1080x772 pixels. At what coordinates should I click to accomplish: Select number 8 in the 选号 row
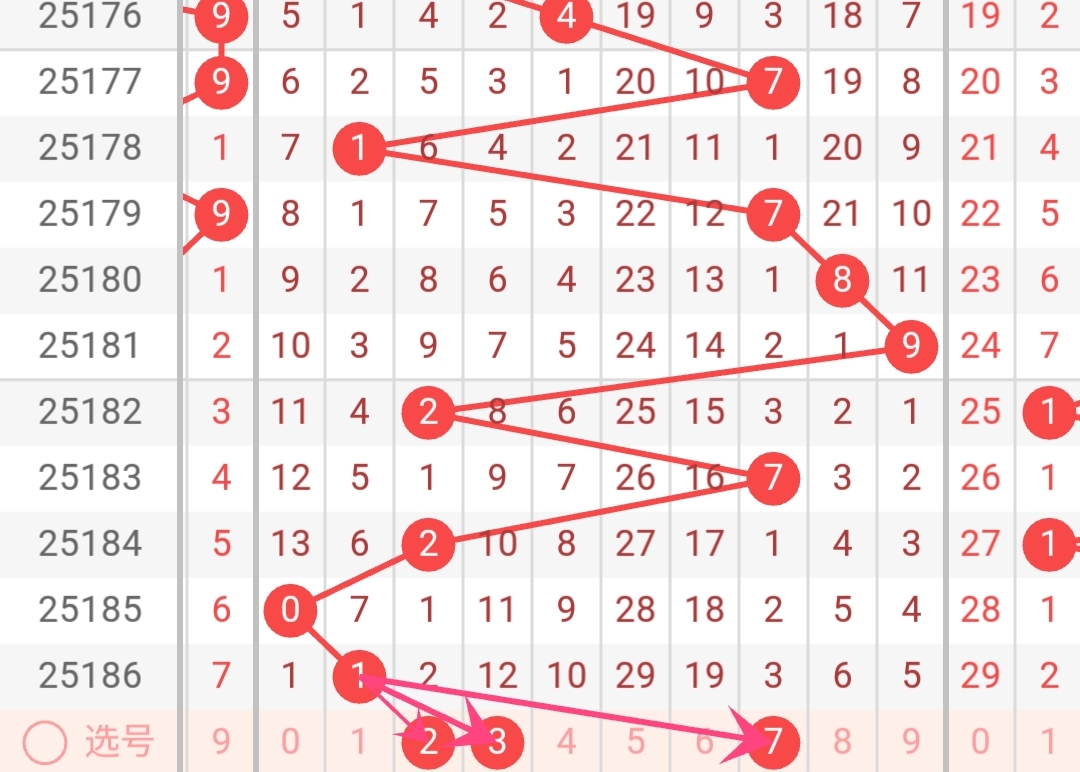pos(842,742)
